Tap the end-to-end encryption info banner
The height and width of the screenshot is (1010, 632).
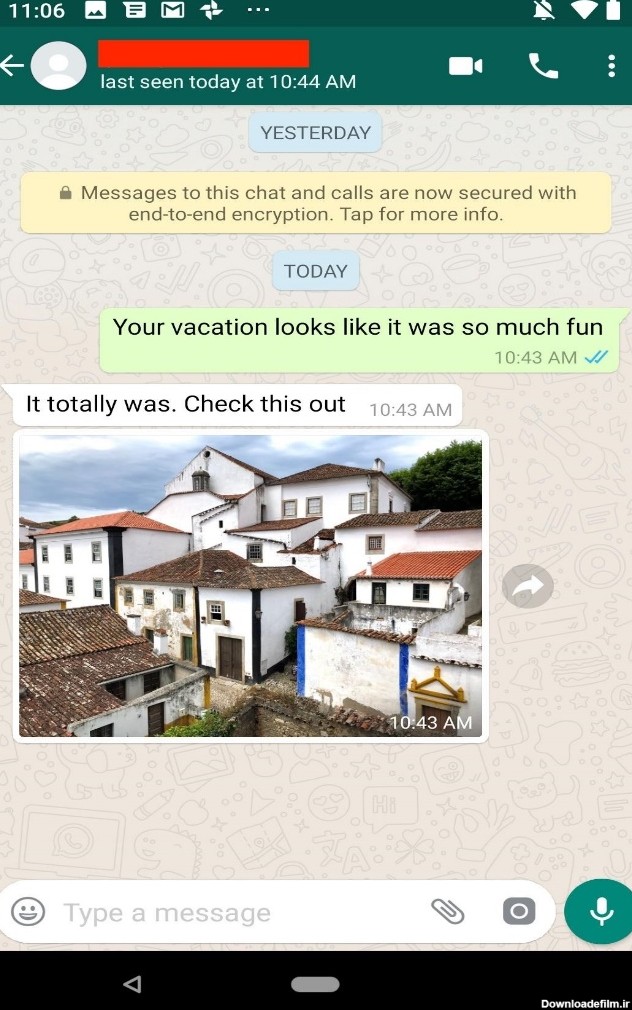tap(316, 203)
